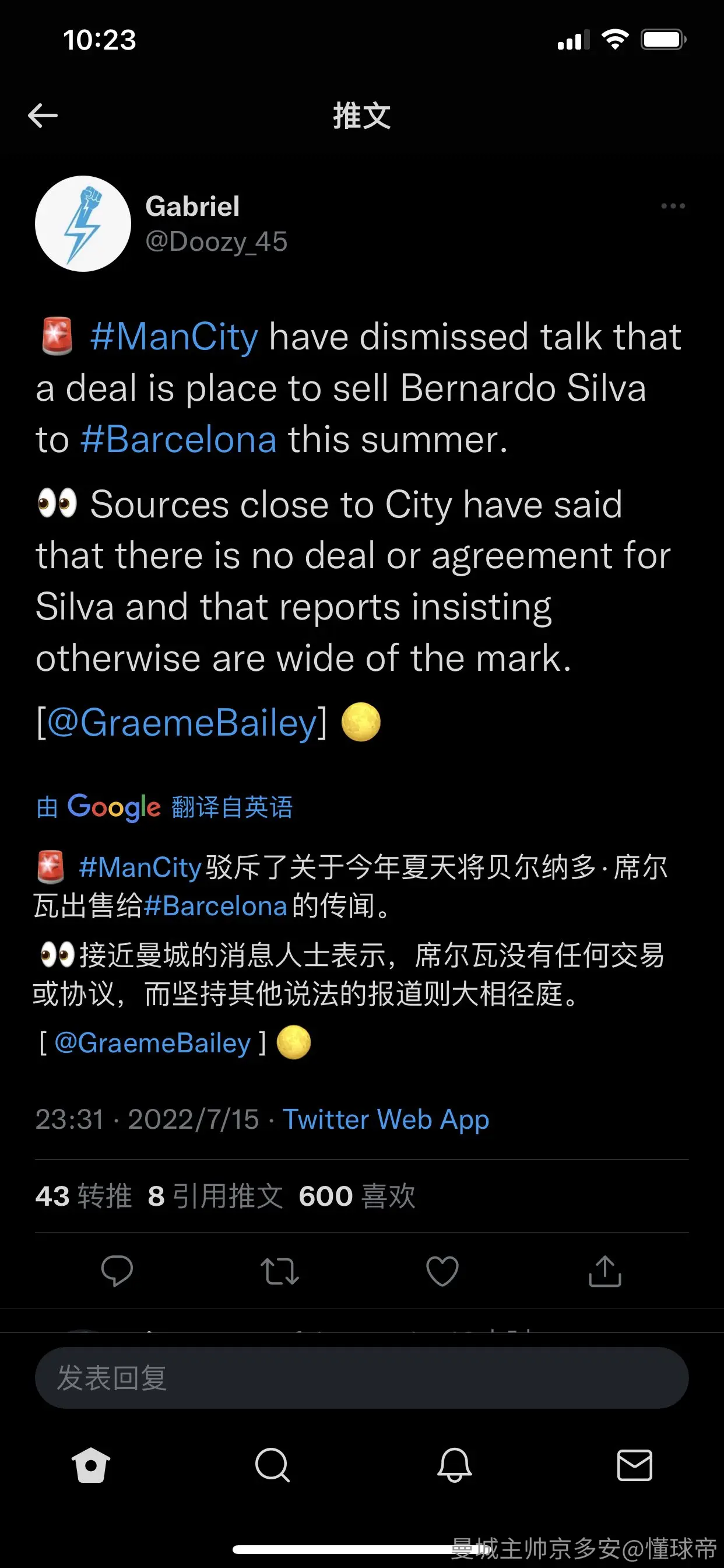Reply using the comment bubble icon

pos(117,1271)
